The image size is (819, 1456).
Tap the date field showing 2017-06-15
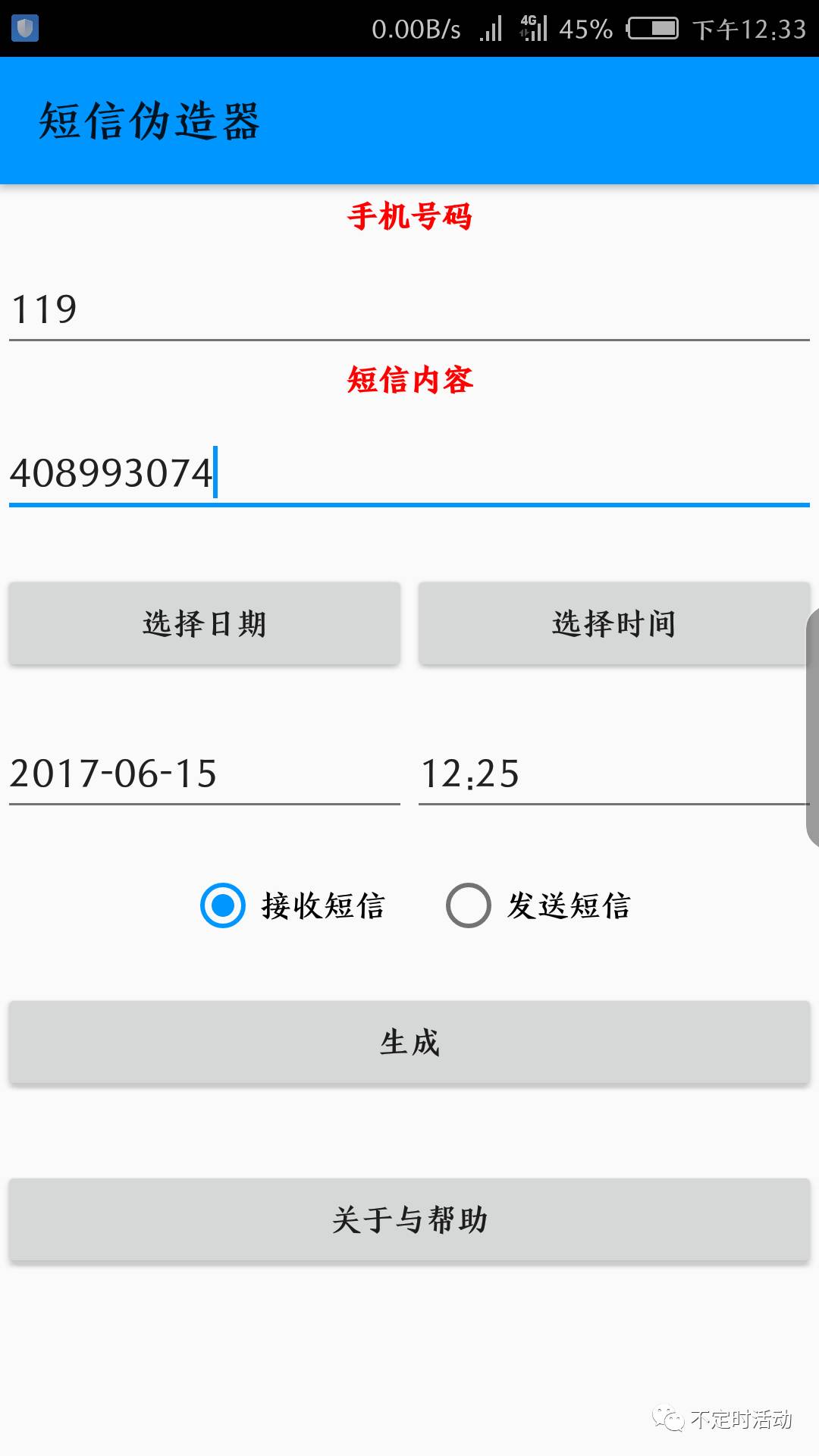point(205,773)
